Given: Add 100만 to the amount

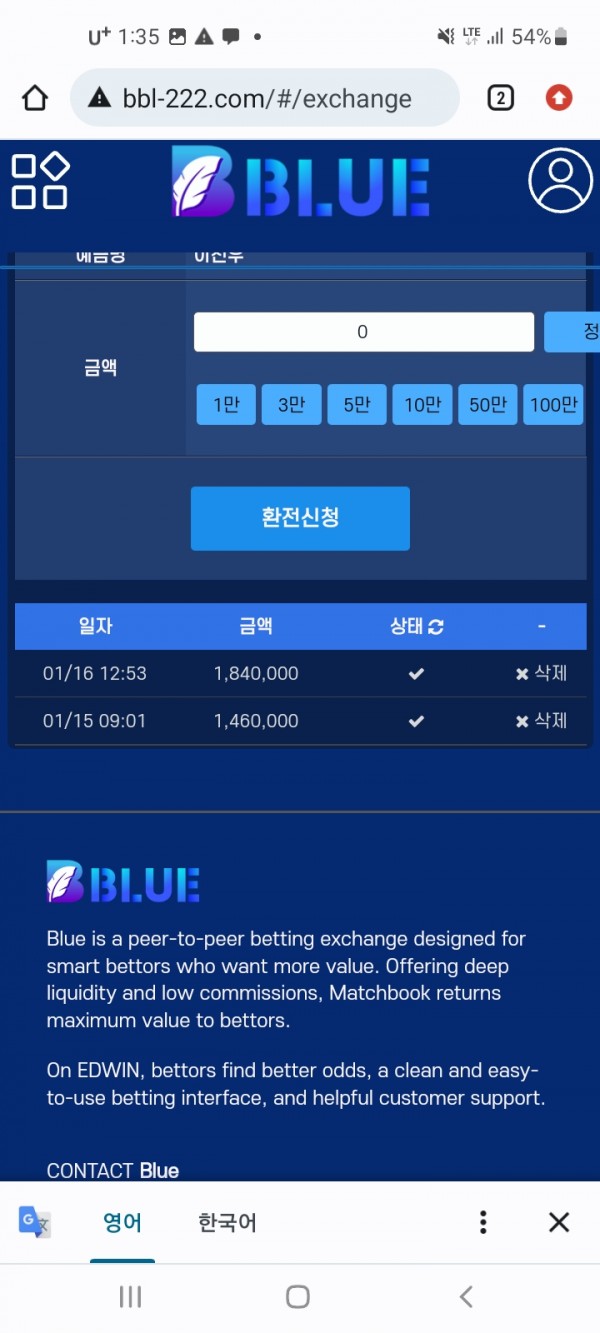Looking at the screenshot, I should click(x=553, y=405).
